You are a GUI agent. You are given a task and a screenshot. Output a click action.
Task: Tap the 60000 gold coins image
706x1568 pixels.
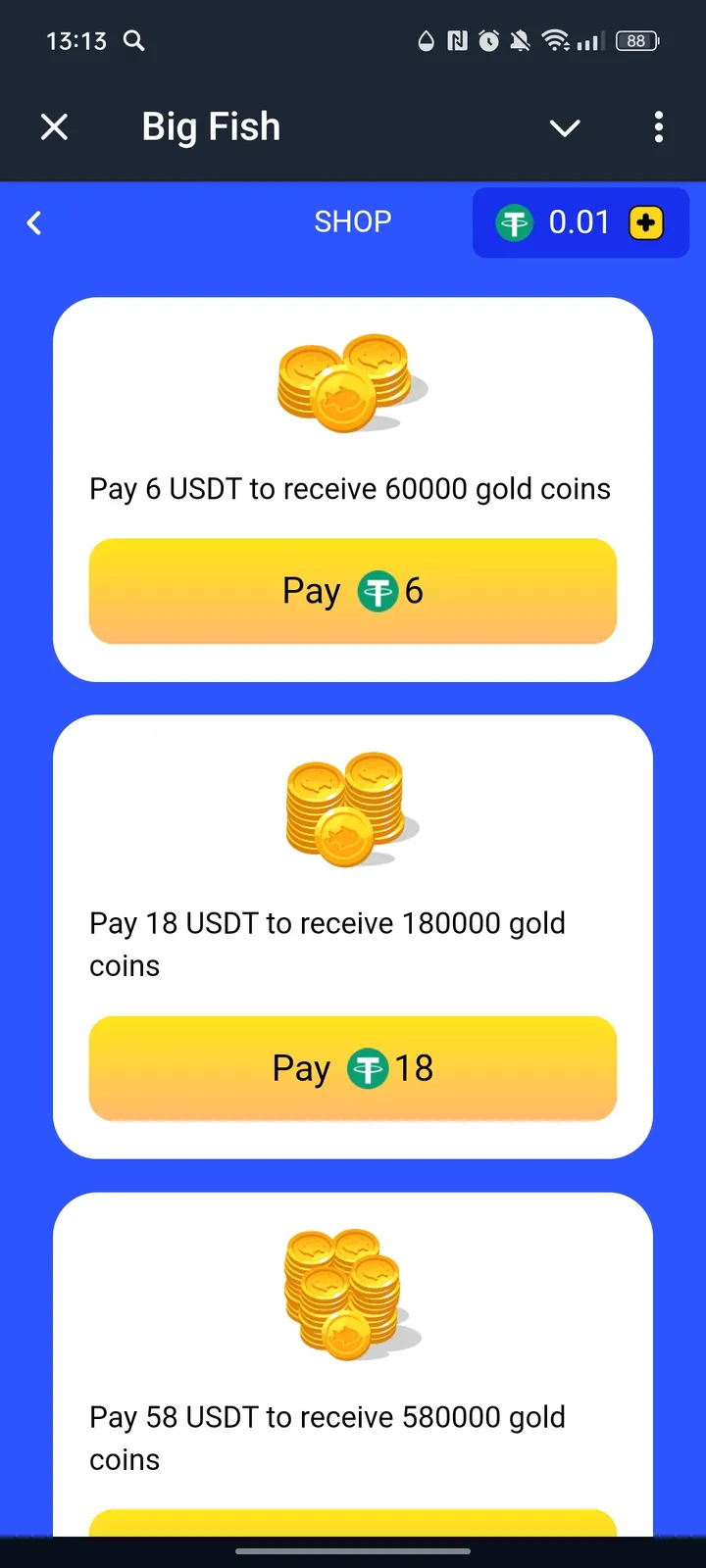353,382
